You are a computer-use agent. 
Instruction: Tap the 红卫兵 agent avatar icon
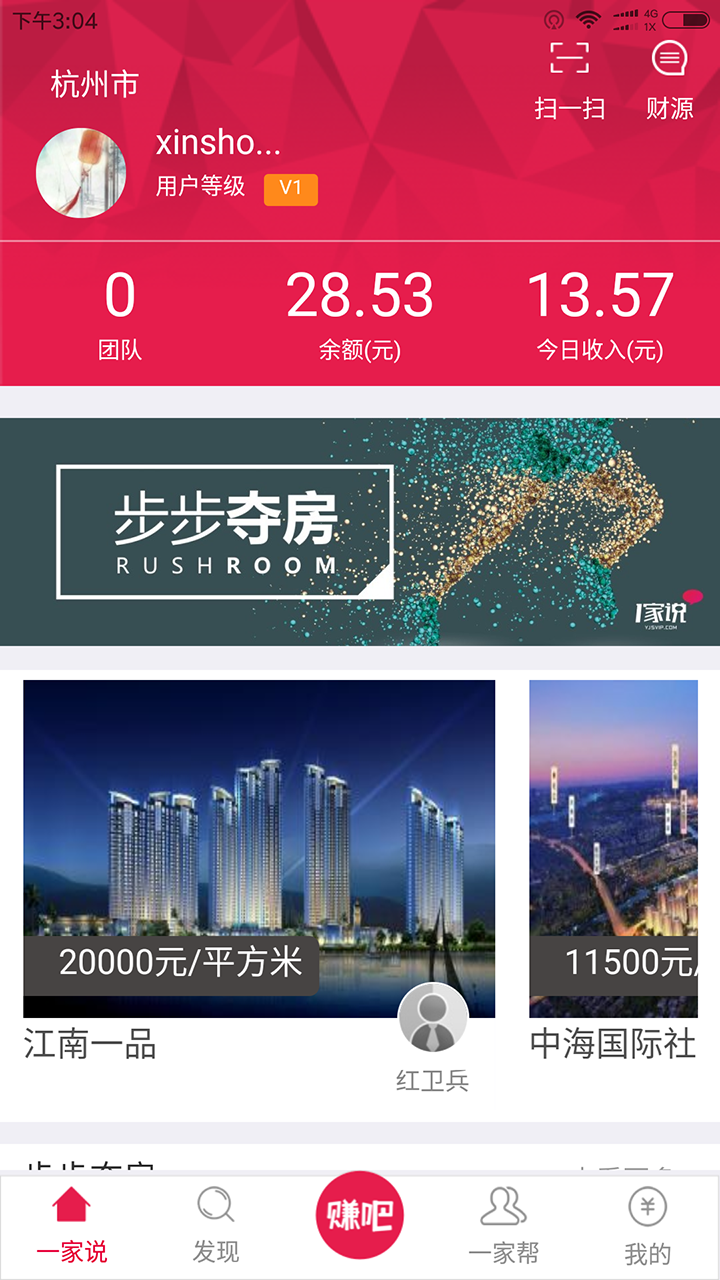coord(432,1020)
